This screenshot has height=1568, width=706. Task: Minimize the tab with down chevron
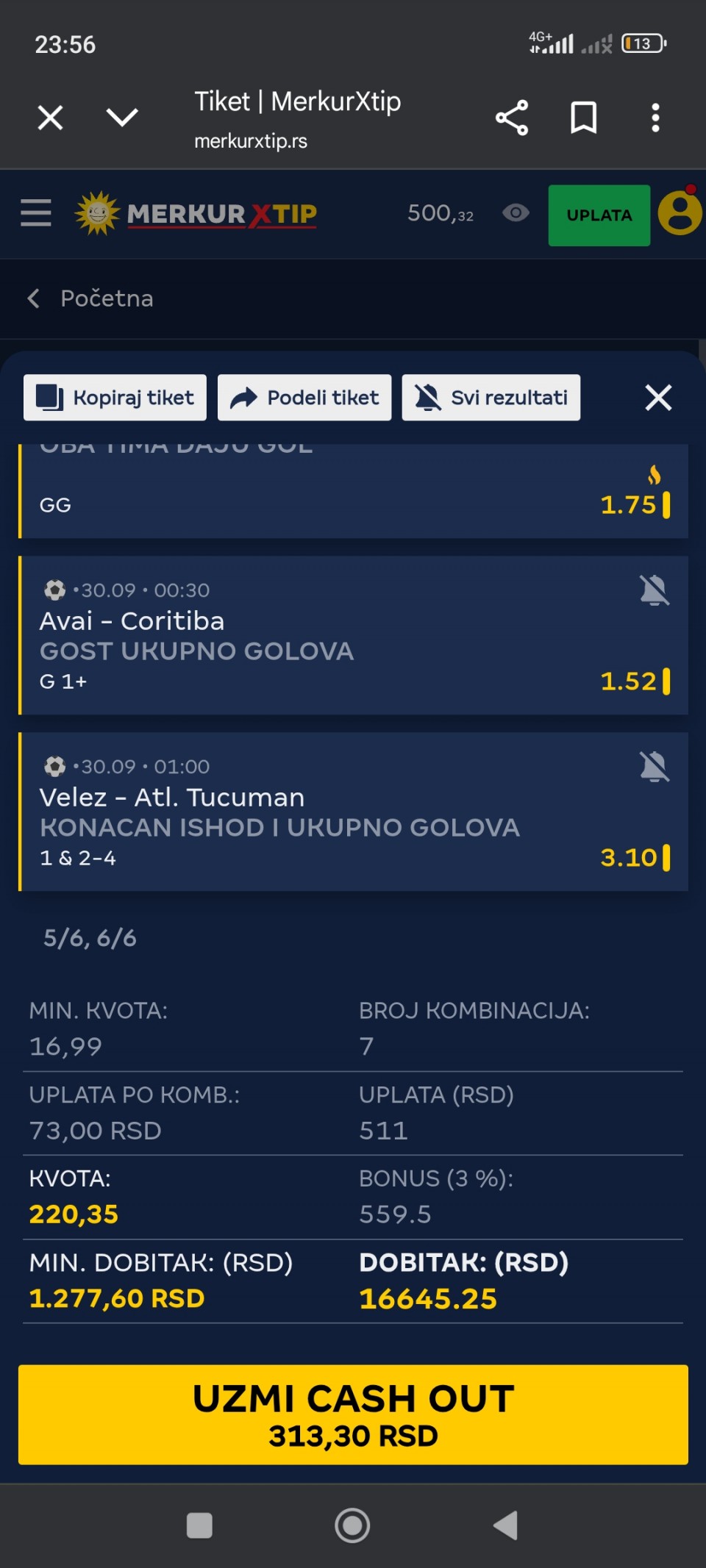[x=122, y=118]
